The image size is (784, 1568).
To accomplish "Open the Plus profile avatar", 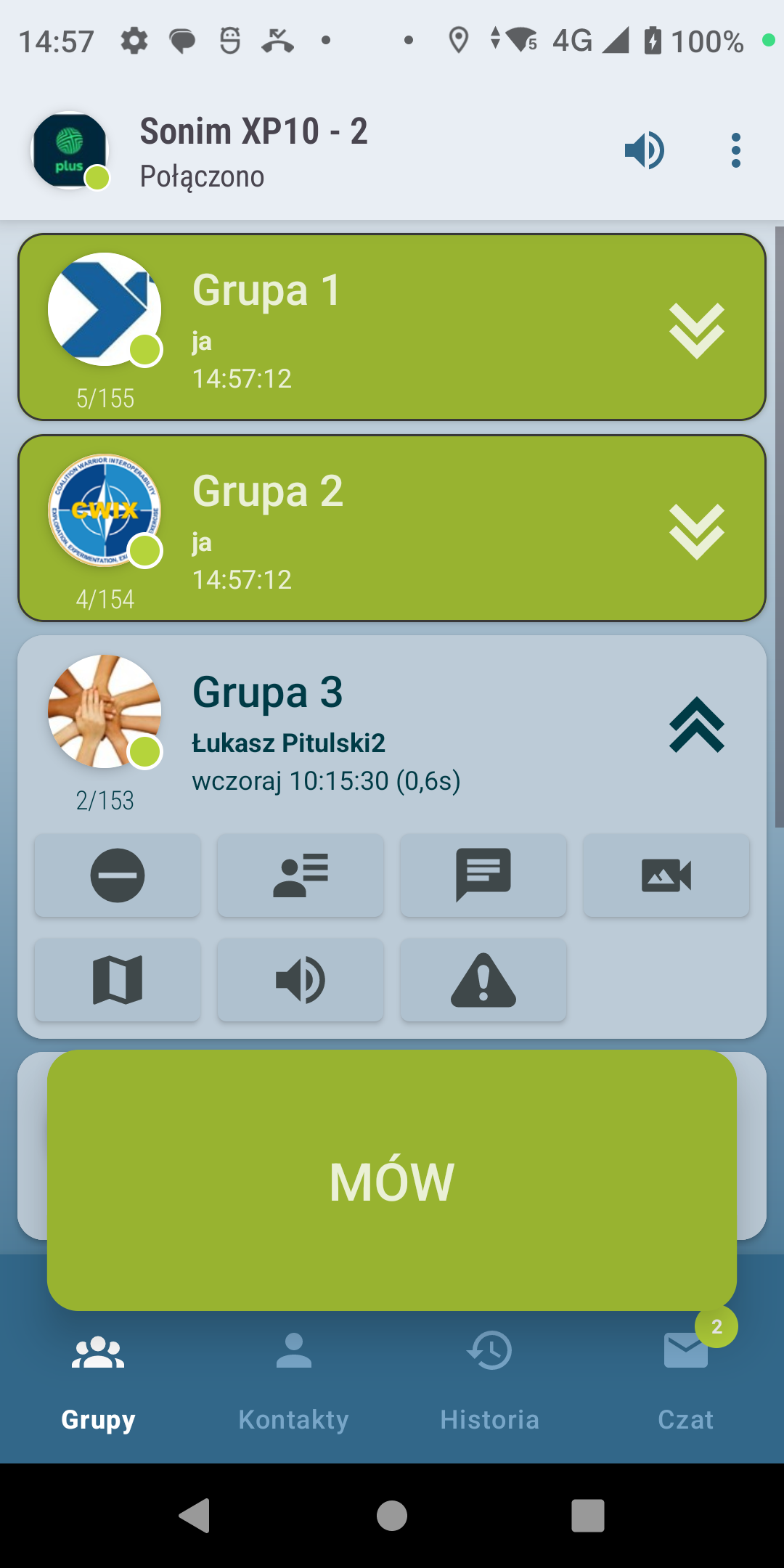I will 70,151.
